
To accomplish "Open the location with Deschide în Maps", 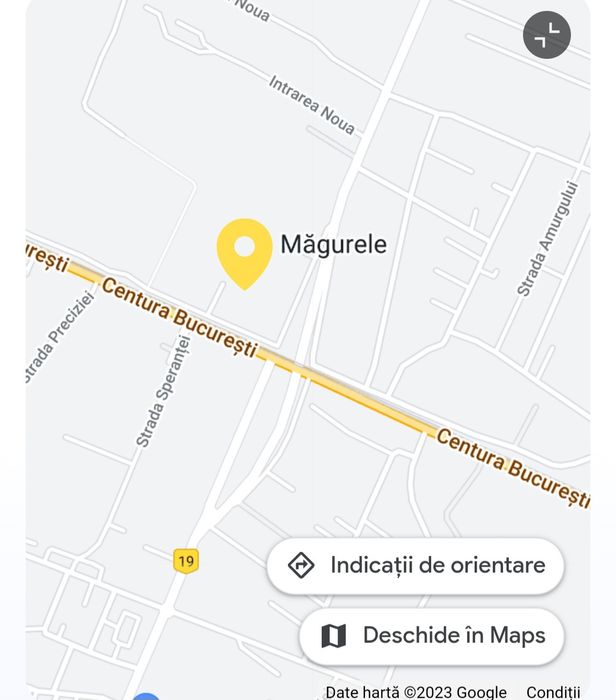I will coord(432,635).
